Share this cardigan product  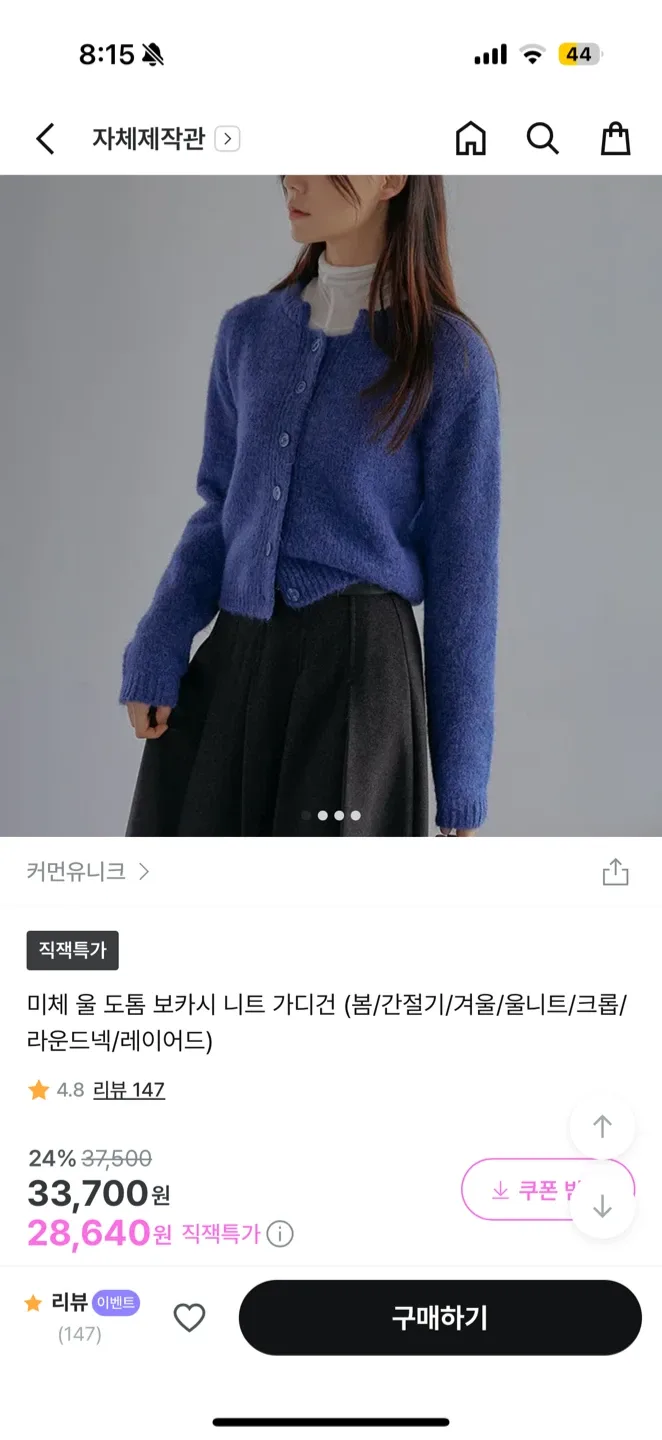(x=615, y=872)
